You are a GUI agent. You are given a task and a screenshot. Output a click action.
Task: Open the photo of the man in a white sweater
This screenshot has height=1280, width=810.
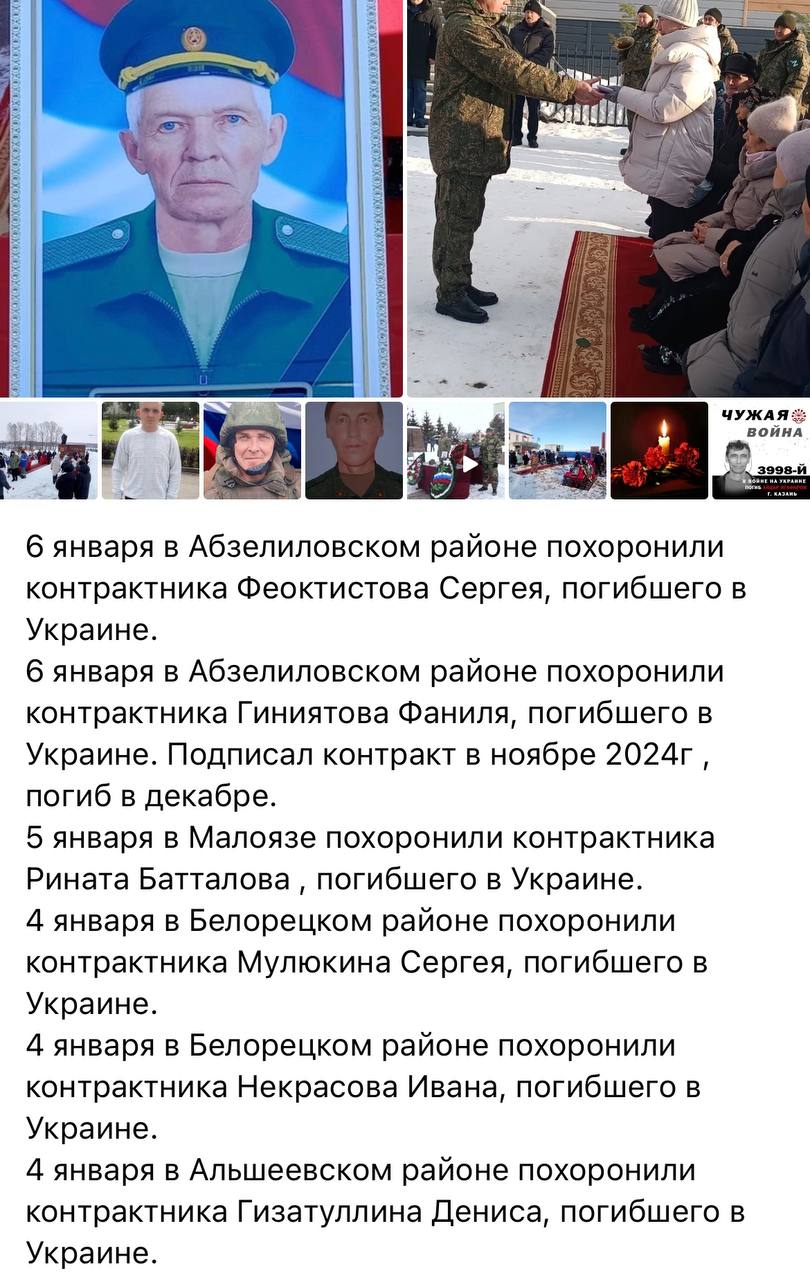coord(150,451)
